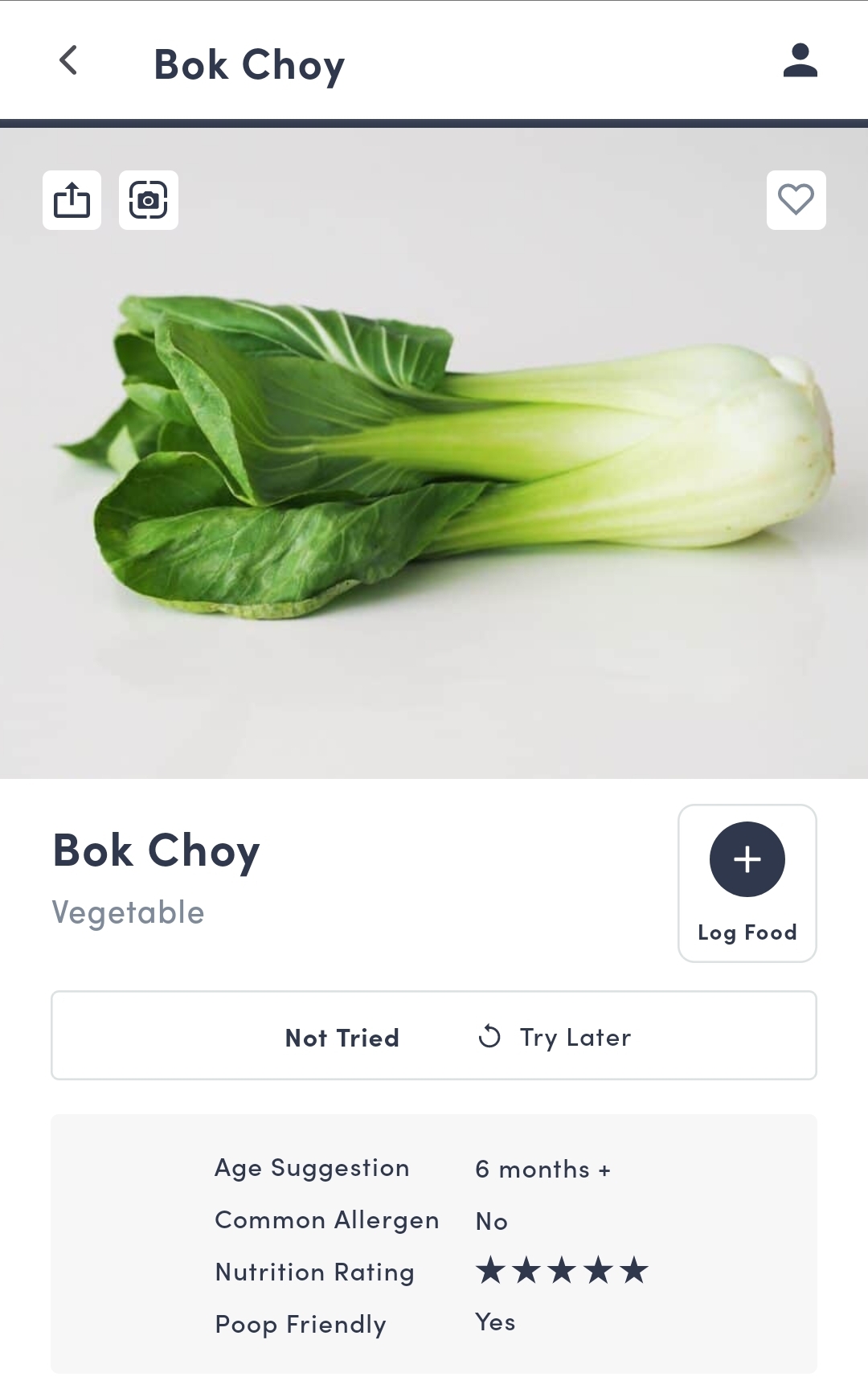Log Bok Choy as food

point(747,882)
